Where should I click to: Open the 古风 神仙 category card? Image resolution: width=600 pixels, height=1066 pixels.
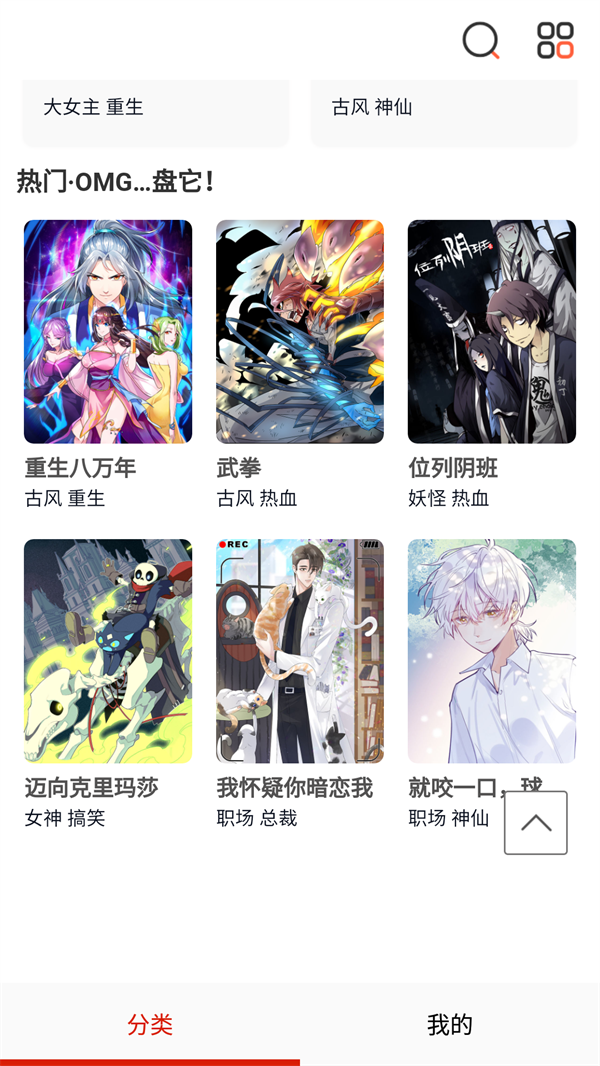[444, 108]
